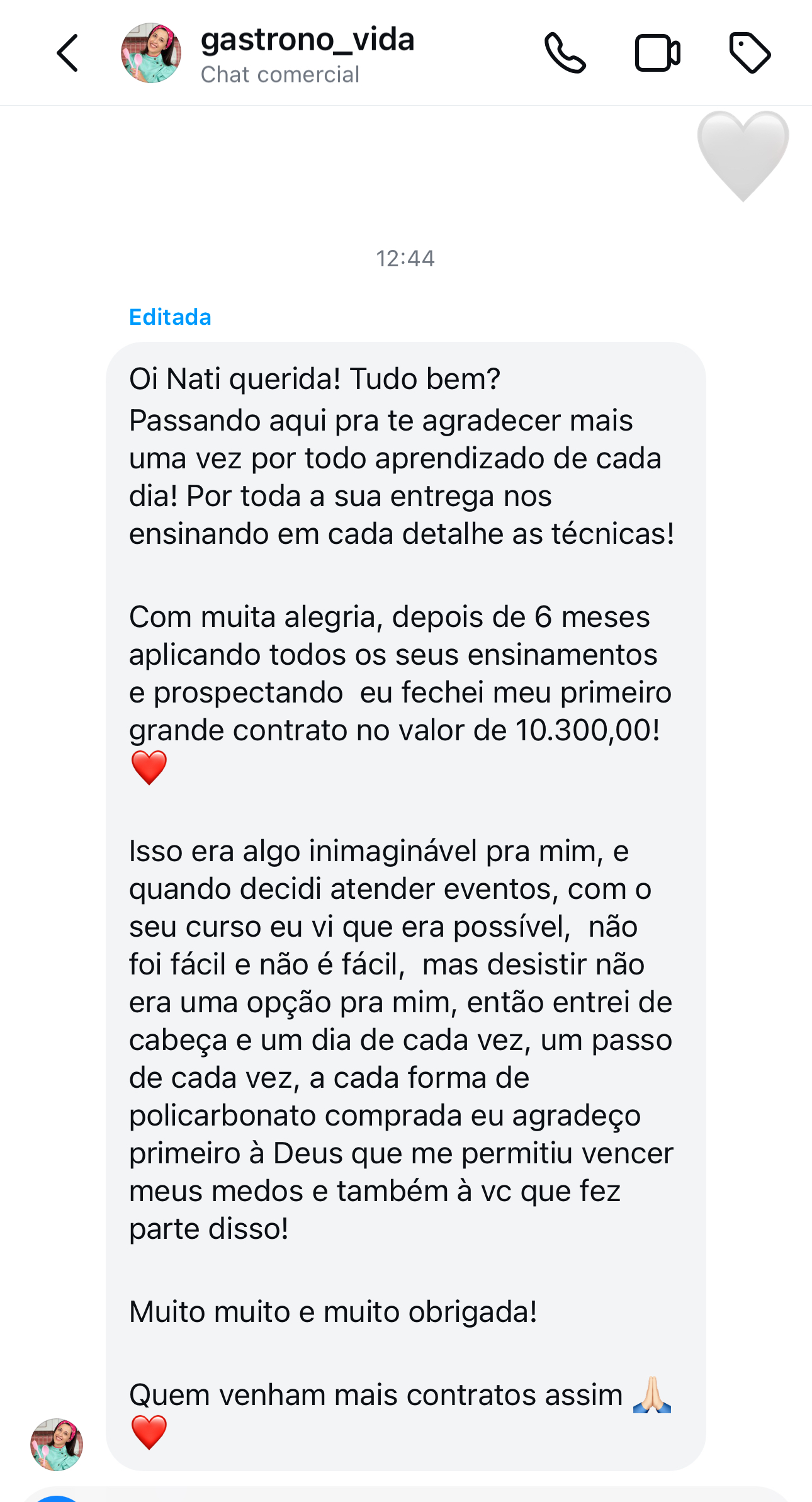Screen dimensions: 812x1502
Task: Open the label tag options
Action: tap(749, 54)
